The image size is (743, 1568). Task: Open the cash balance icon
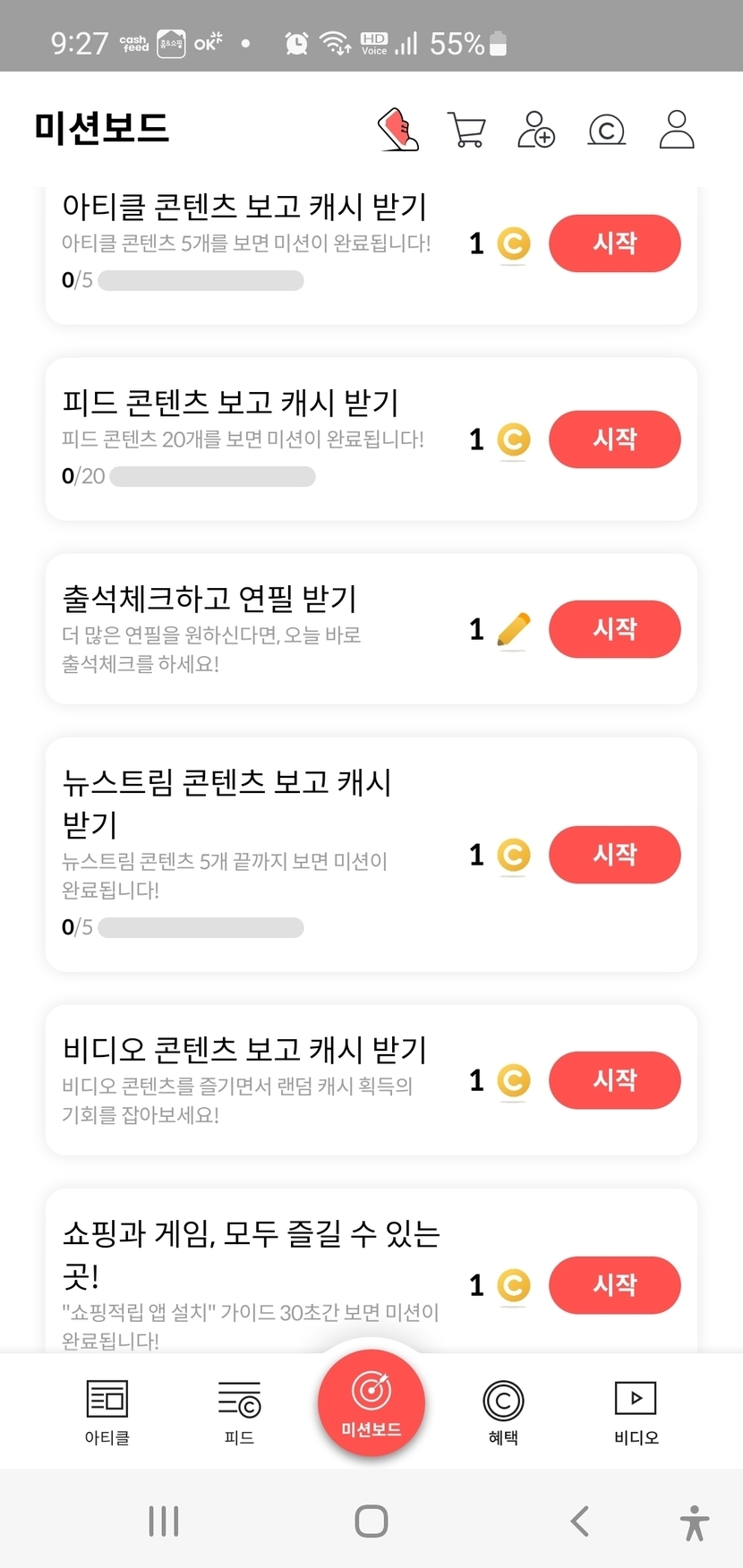[x=606, y=131]
